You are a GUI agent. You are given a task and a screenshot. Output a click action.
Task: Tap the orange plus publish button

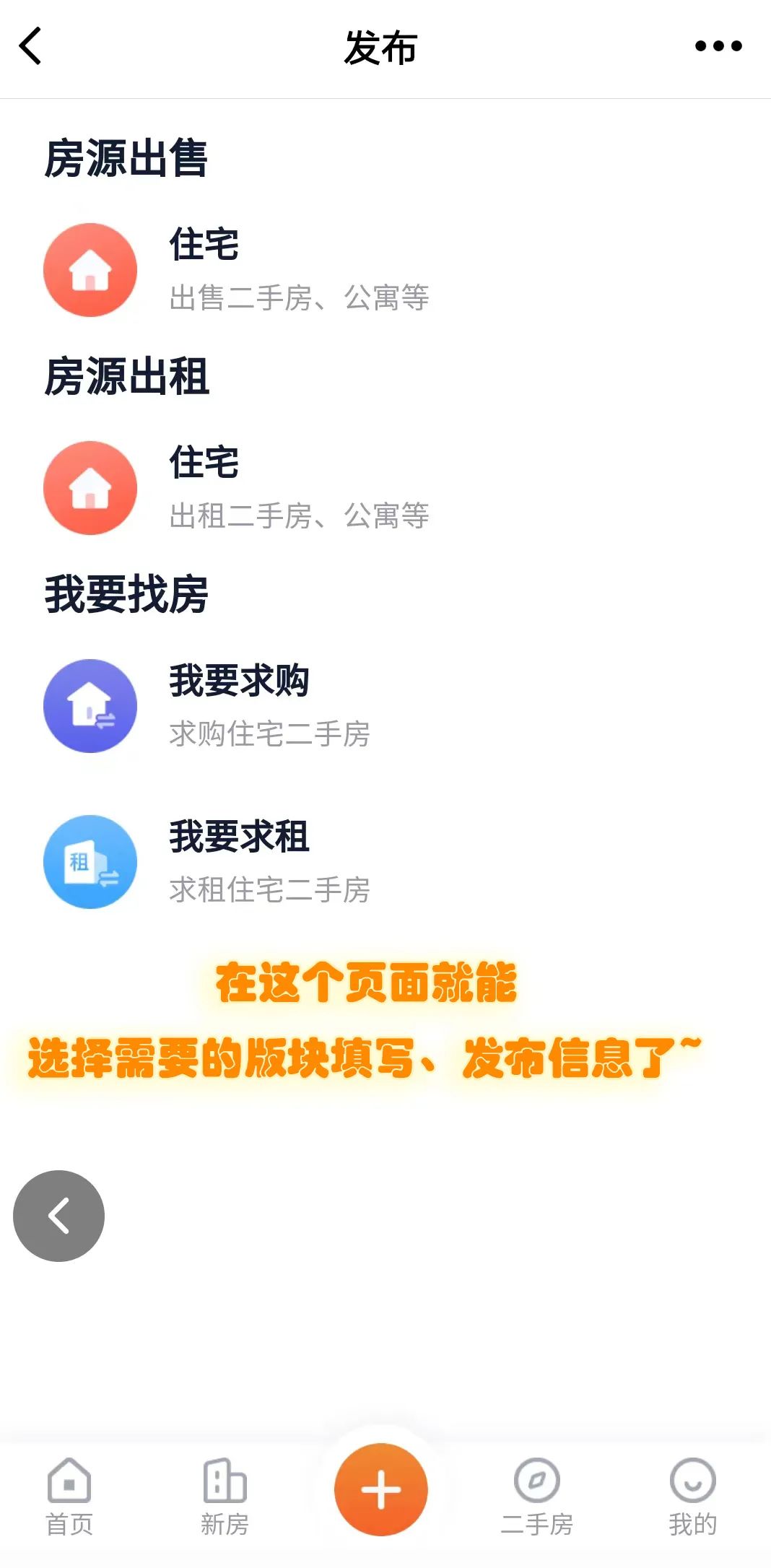tap(381, 1489)
